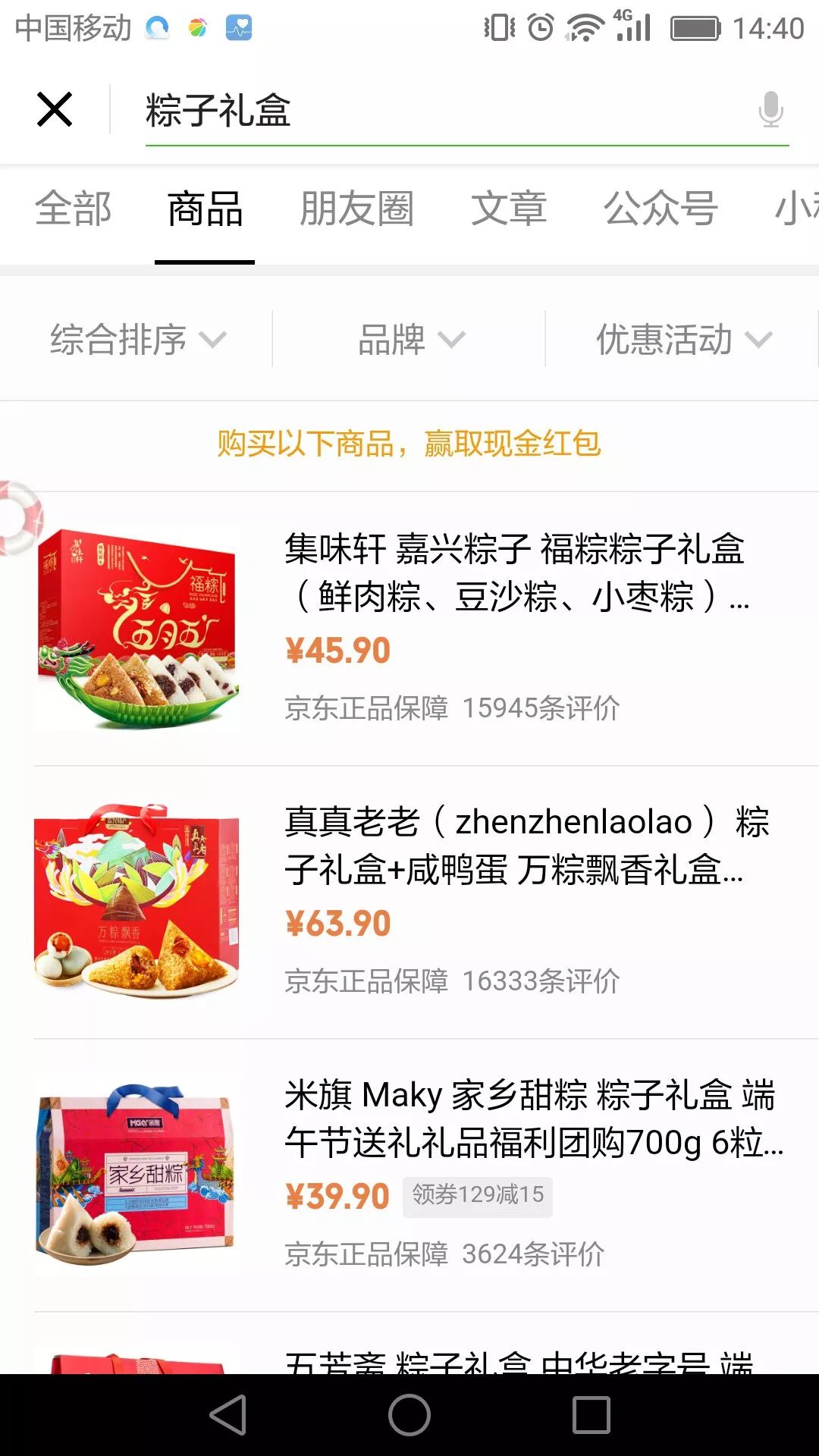This screenshot has width=819, height=1456.
Task: Select the 公众号 tab
Action: pyautogui.click(x=658, y=210)
